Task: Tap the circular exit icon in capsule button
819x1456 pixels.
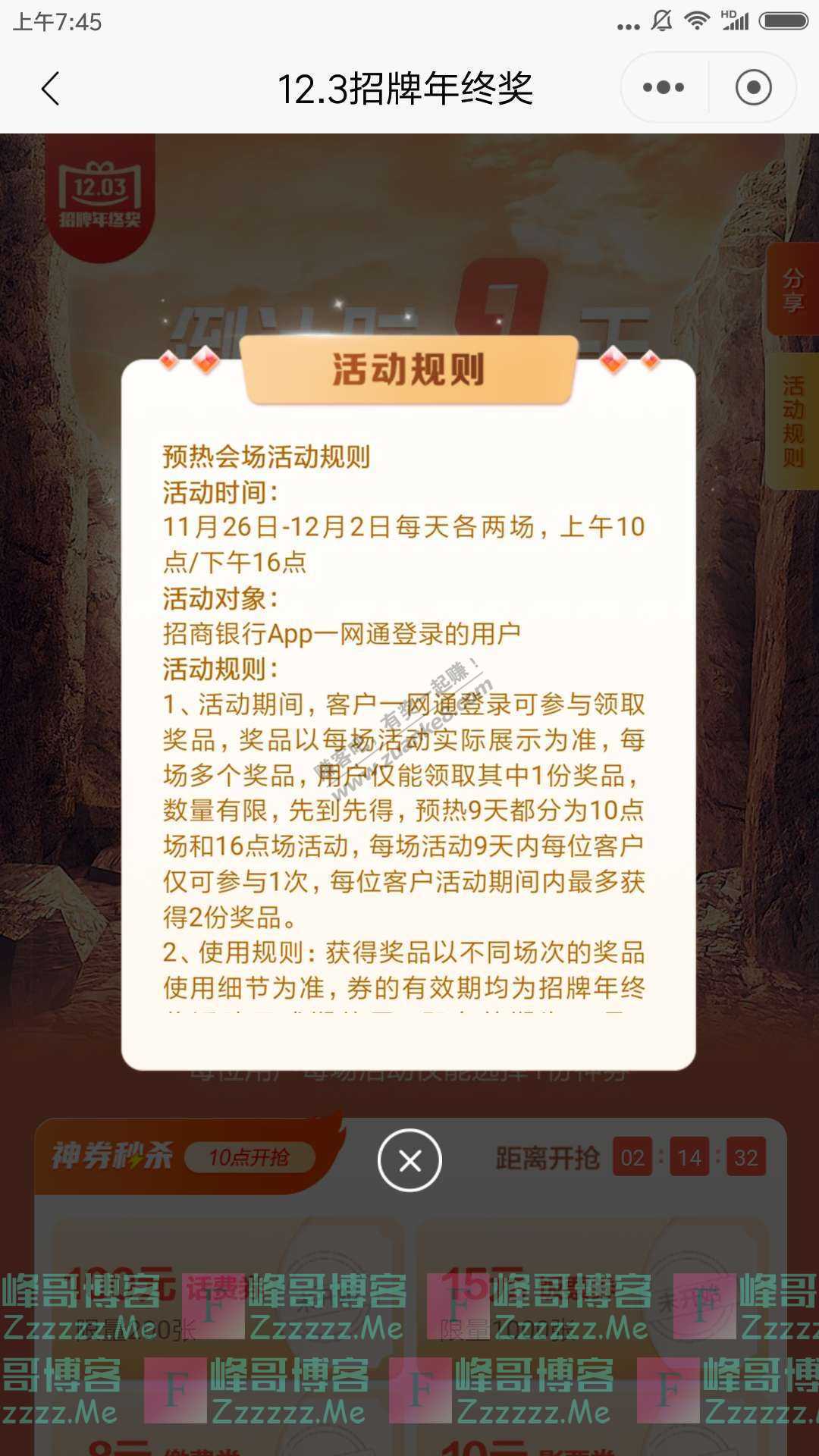Action: (753, 88)
